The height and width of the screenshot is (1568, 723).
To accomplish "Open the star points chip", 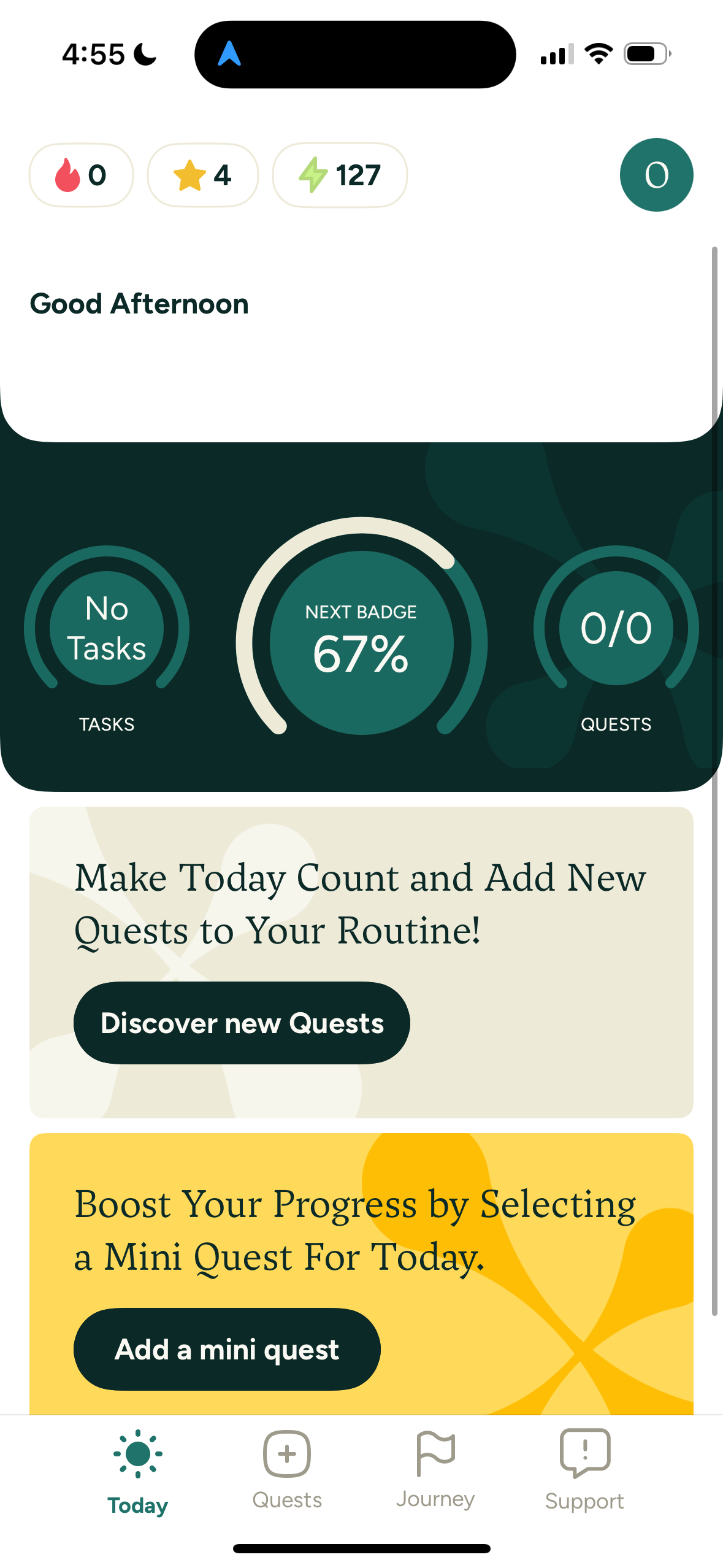I will click(x=202, y=175).
